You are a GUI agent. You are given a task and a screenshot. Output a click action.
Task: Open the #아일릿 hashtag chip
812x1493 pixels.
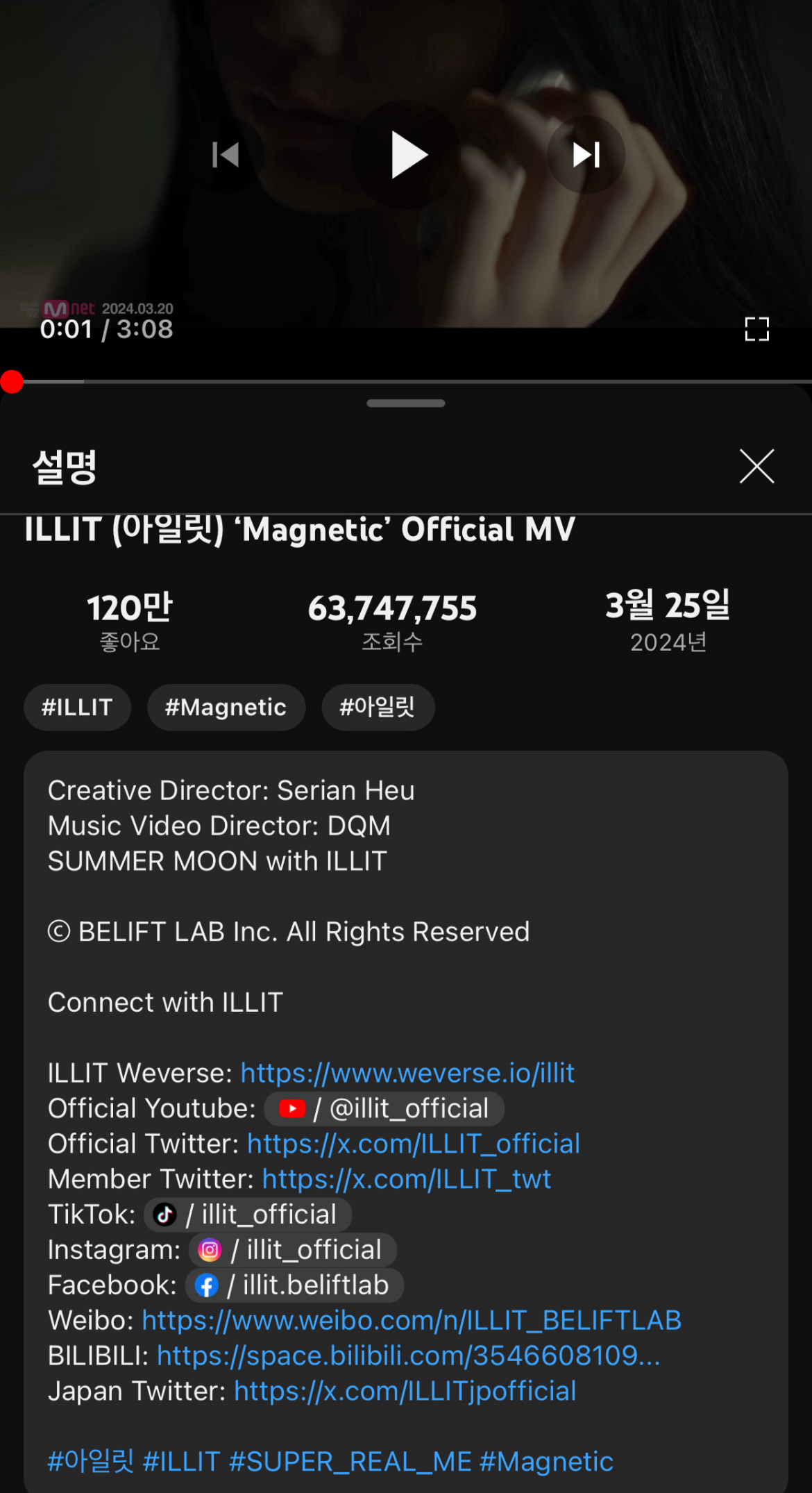point(378,708)
